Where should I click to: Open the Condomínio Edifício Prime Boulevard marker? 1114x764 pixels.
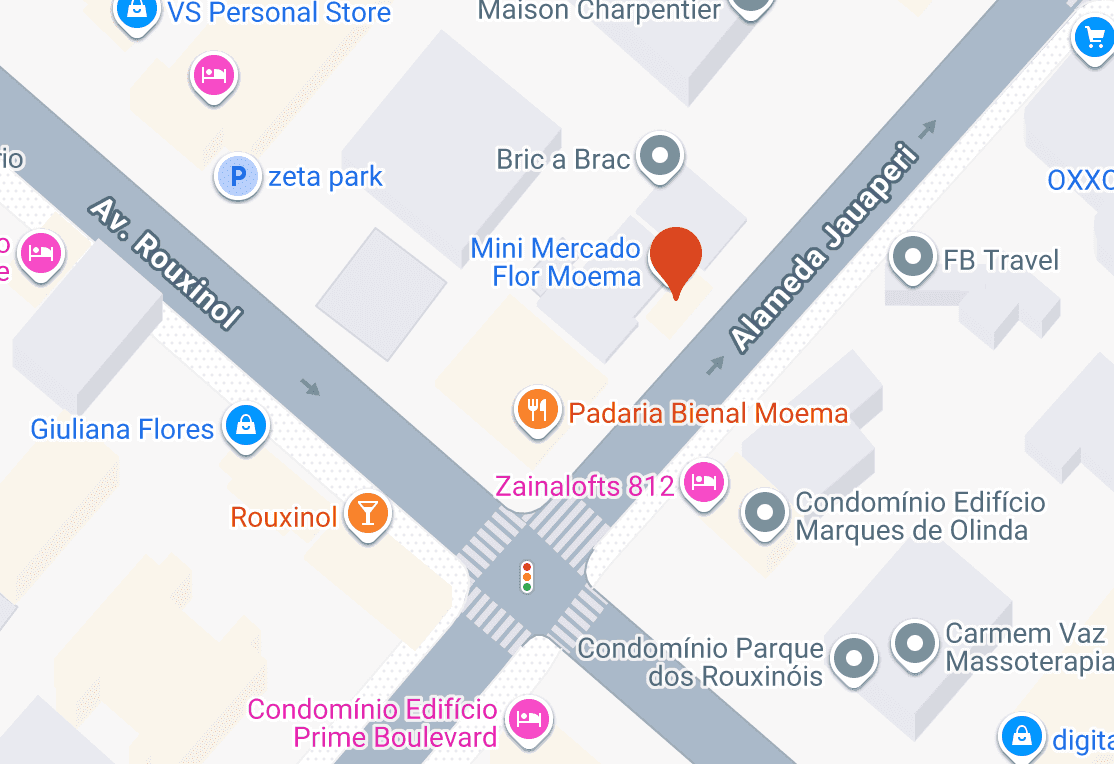coord(527,717)
